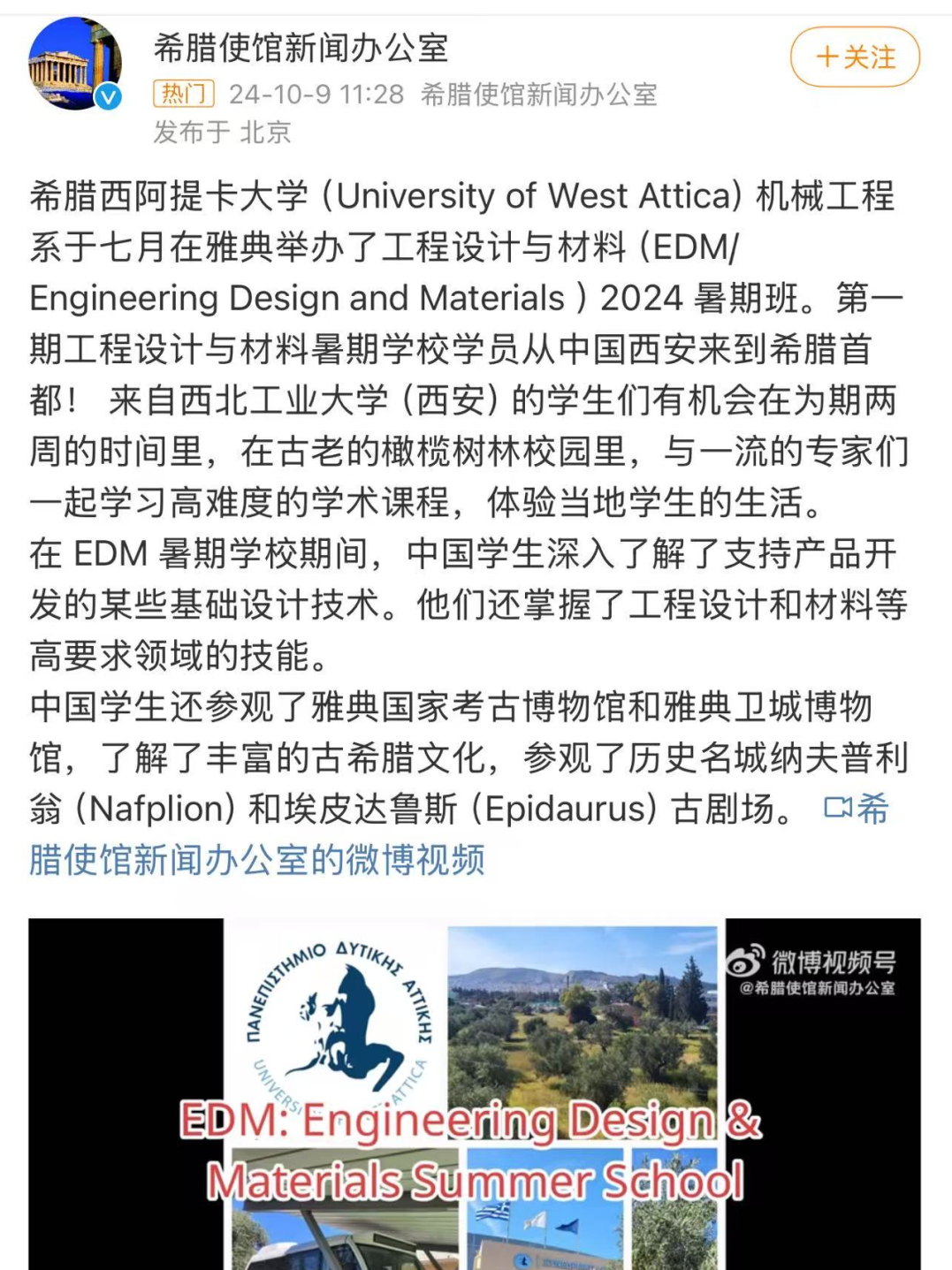Tap the 热门 tag beside the date
This screenshot has width=952, height=1270.
[x=184, y=94]
